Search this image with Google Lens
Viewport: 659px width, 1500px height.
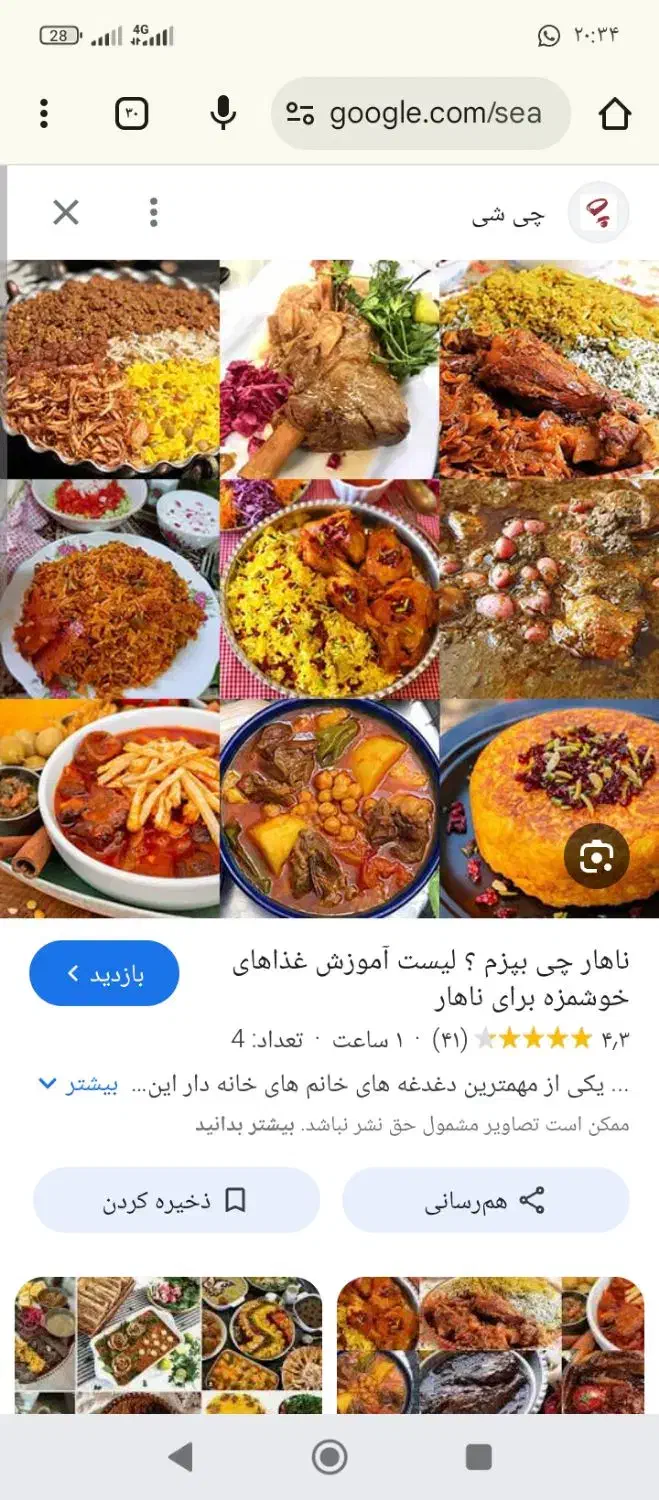tap(596, 856)
